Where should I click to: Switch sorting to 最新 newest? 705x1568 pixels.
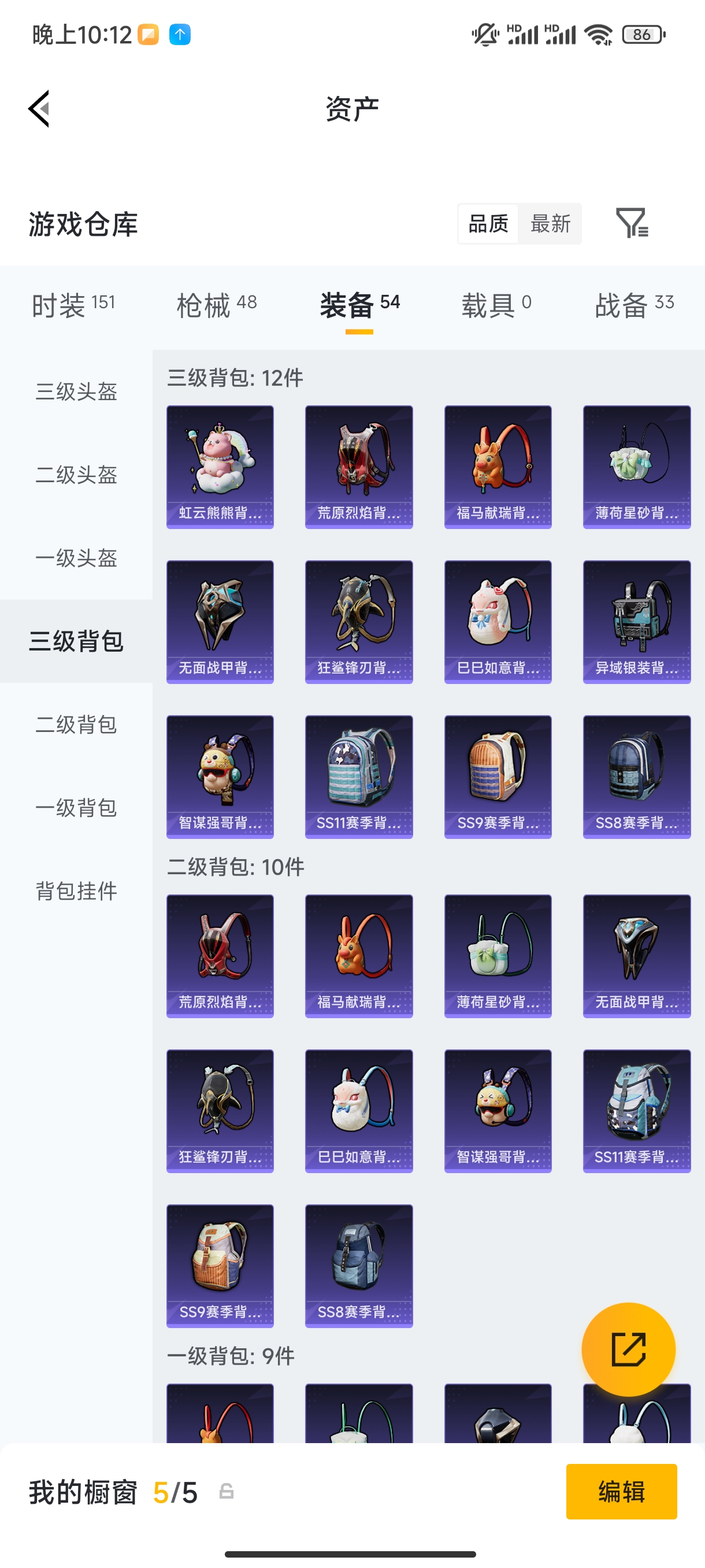(x=551, y=223)
